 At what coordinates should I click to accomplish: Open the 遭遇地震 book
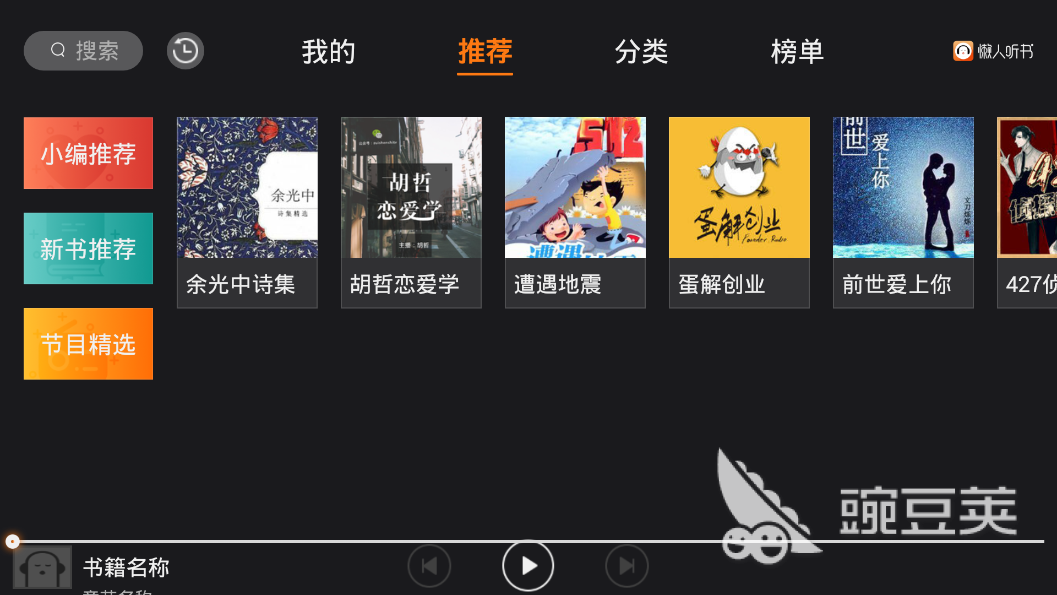pos(575,212)
